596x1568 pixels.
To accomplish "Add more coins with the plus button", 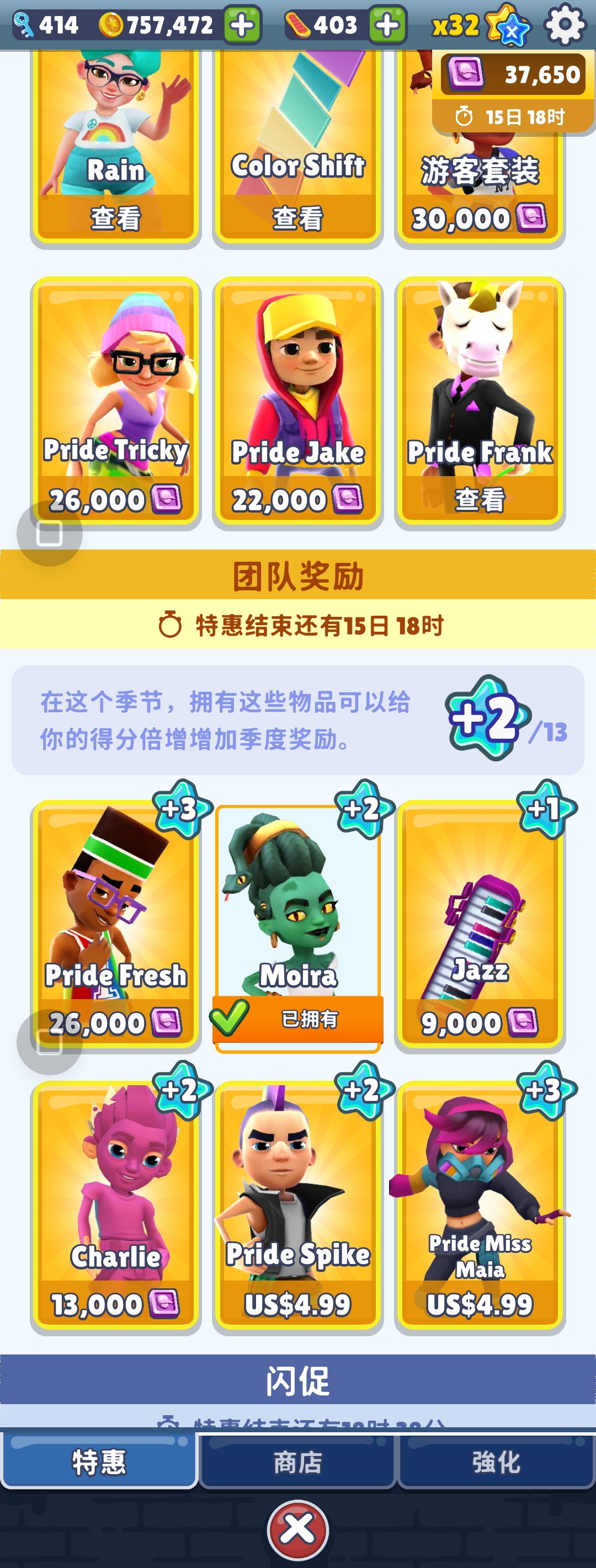I will 242,25.
